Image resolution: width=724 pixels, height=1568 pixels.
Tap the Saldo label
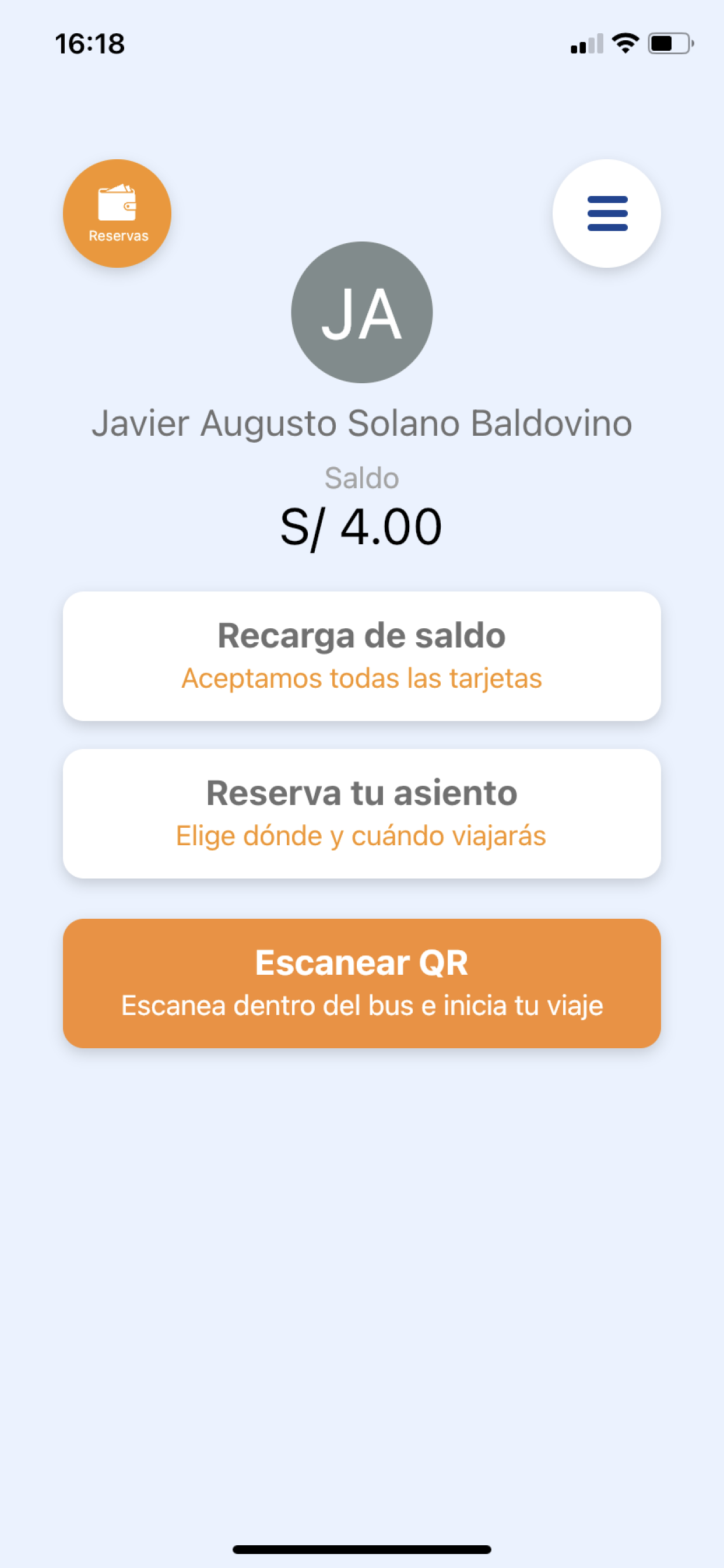pyautogui.click(x=362, y=478)
